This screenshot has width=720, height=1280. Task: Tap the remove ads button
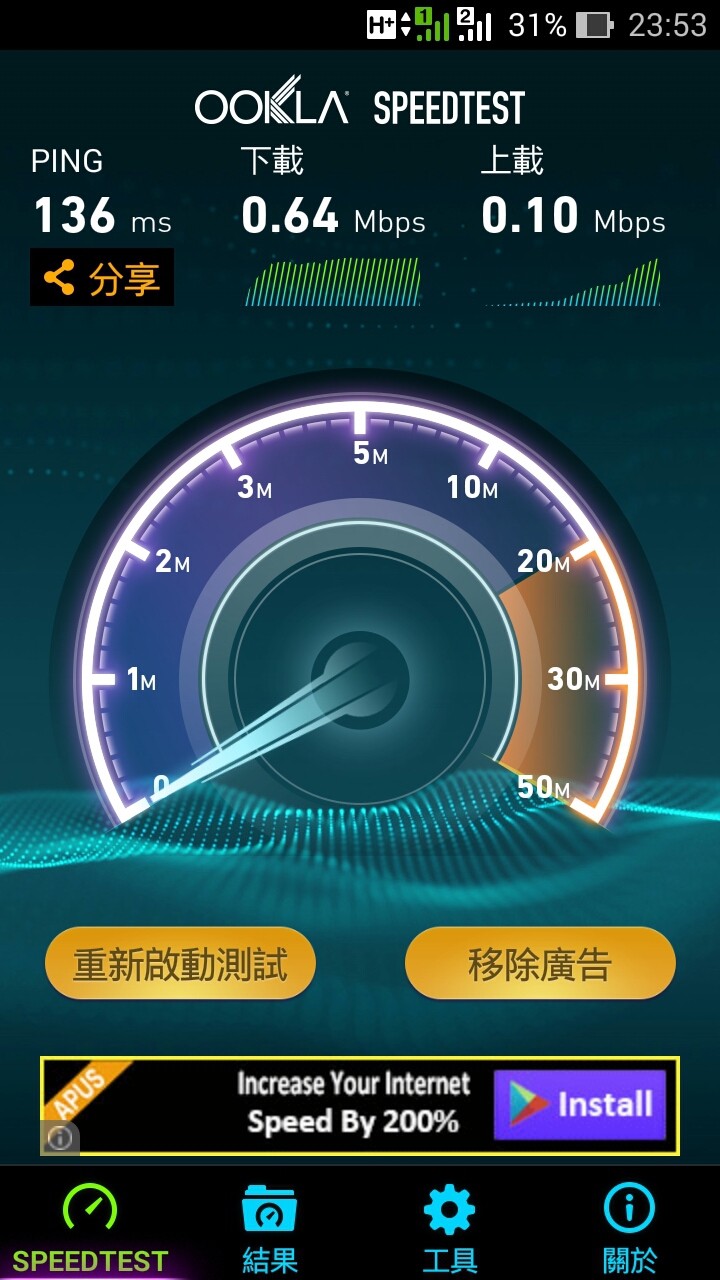[540, 964]
